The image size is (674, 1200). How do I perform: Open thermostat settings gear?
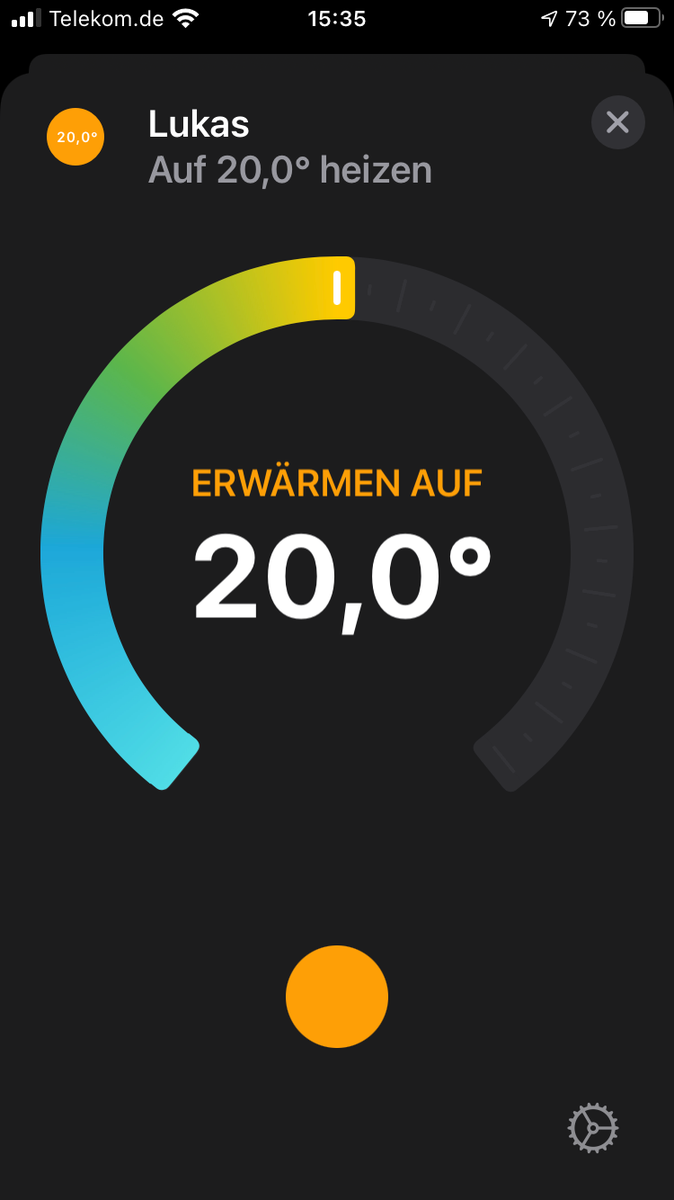pyautogui.click(x=593, y=1128)
